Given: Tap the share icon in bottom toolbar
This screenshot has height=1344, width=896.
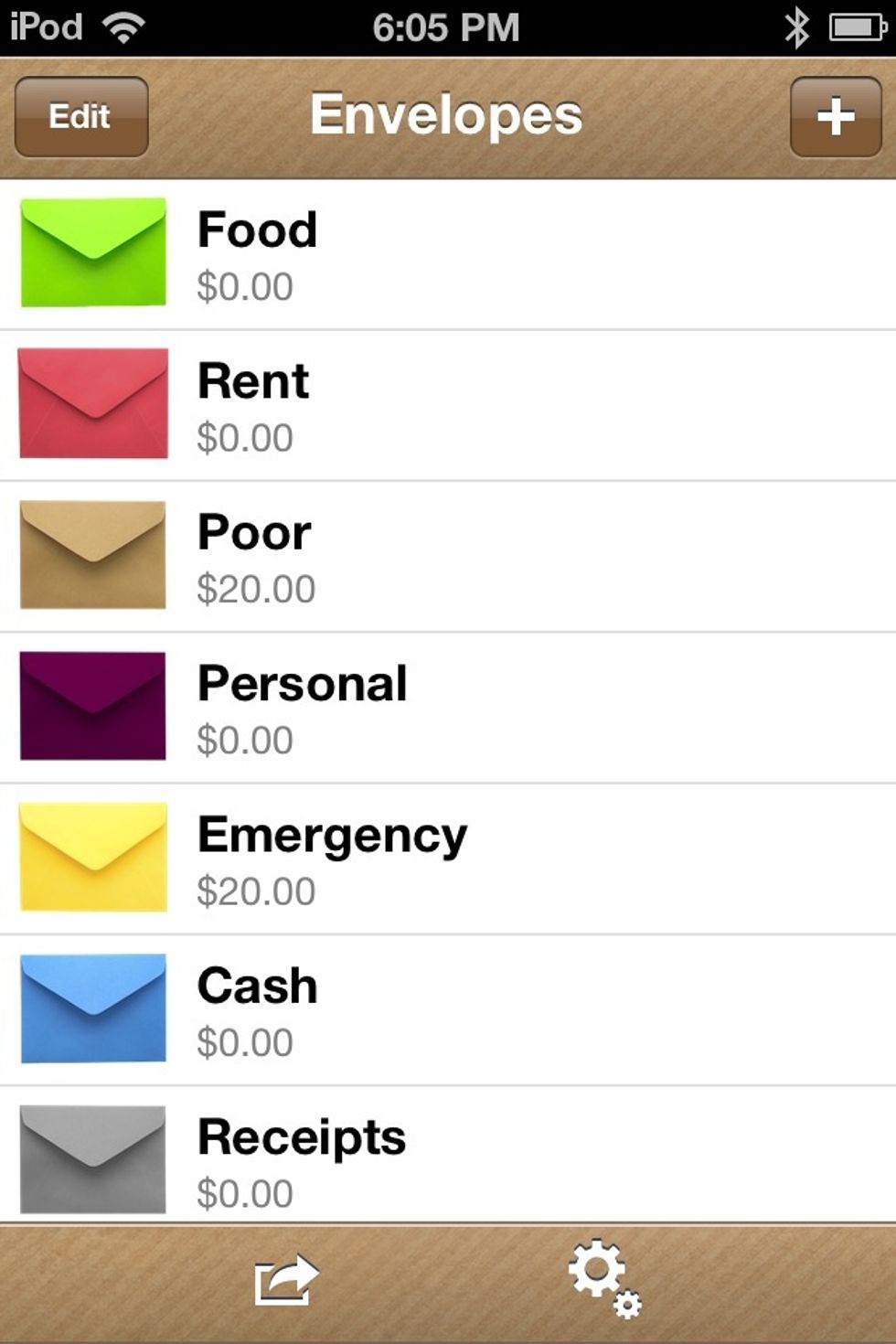Looking at the screenshot, I should 286,1279.
